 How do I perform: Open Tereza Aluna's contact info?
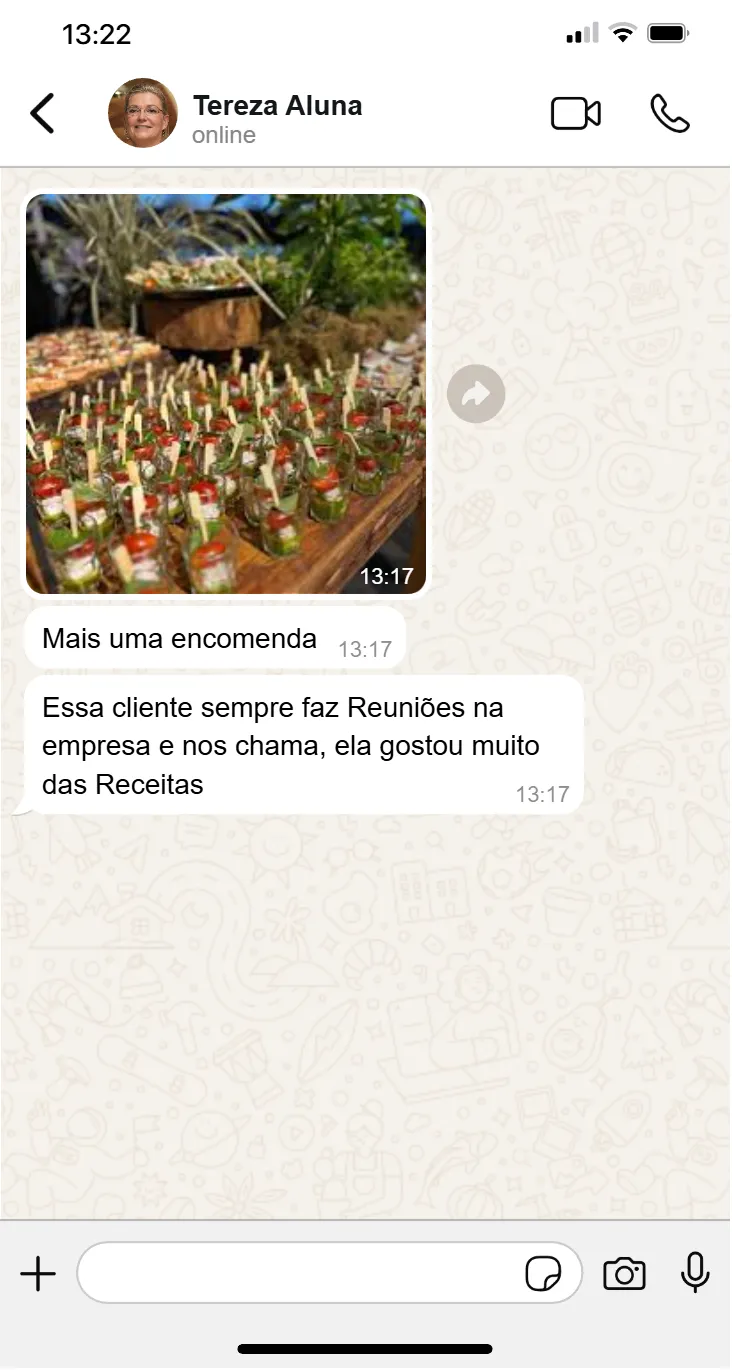point(276,117)
